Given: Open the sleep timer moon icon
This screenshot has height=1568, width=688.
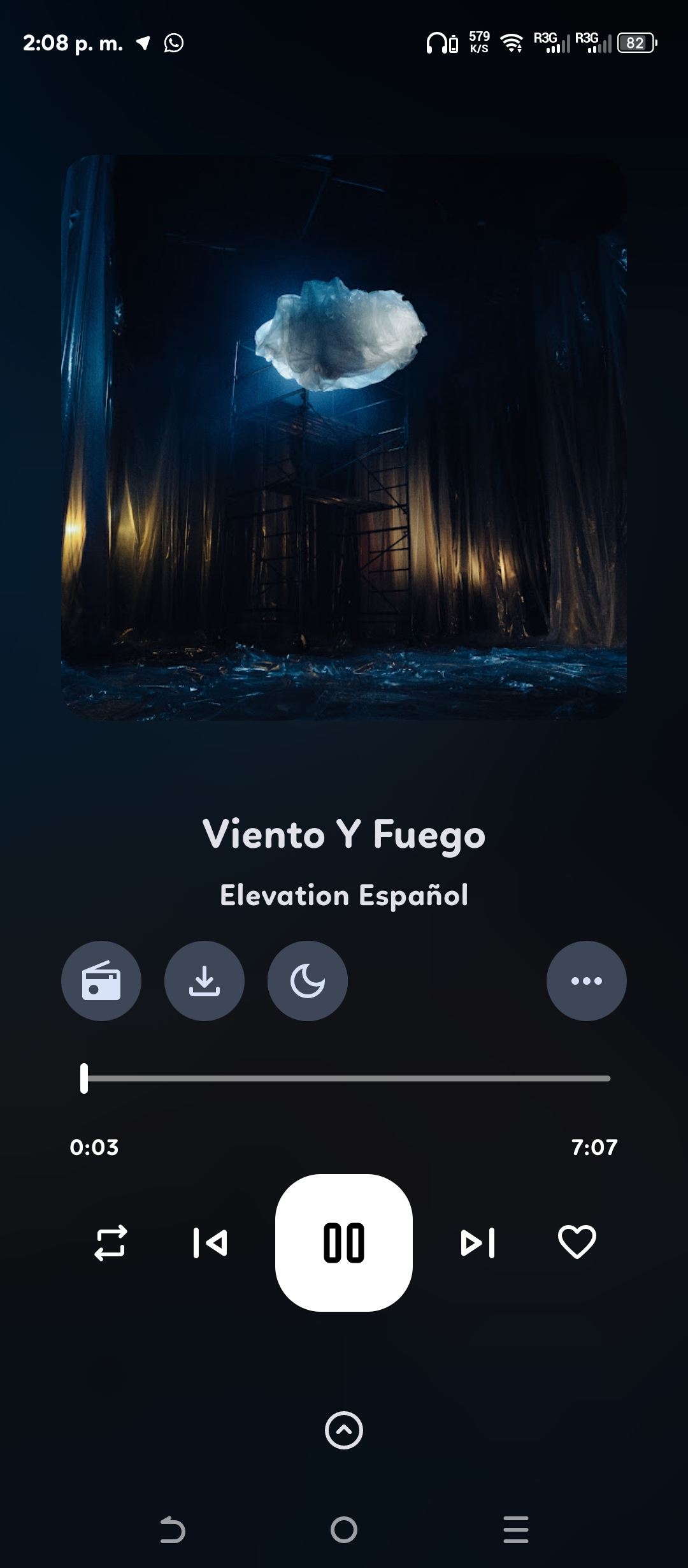Looking at the screenshot, I should pos(308,981).
